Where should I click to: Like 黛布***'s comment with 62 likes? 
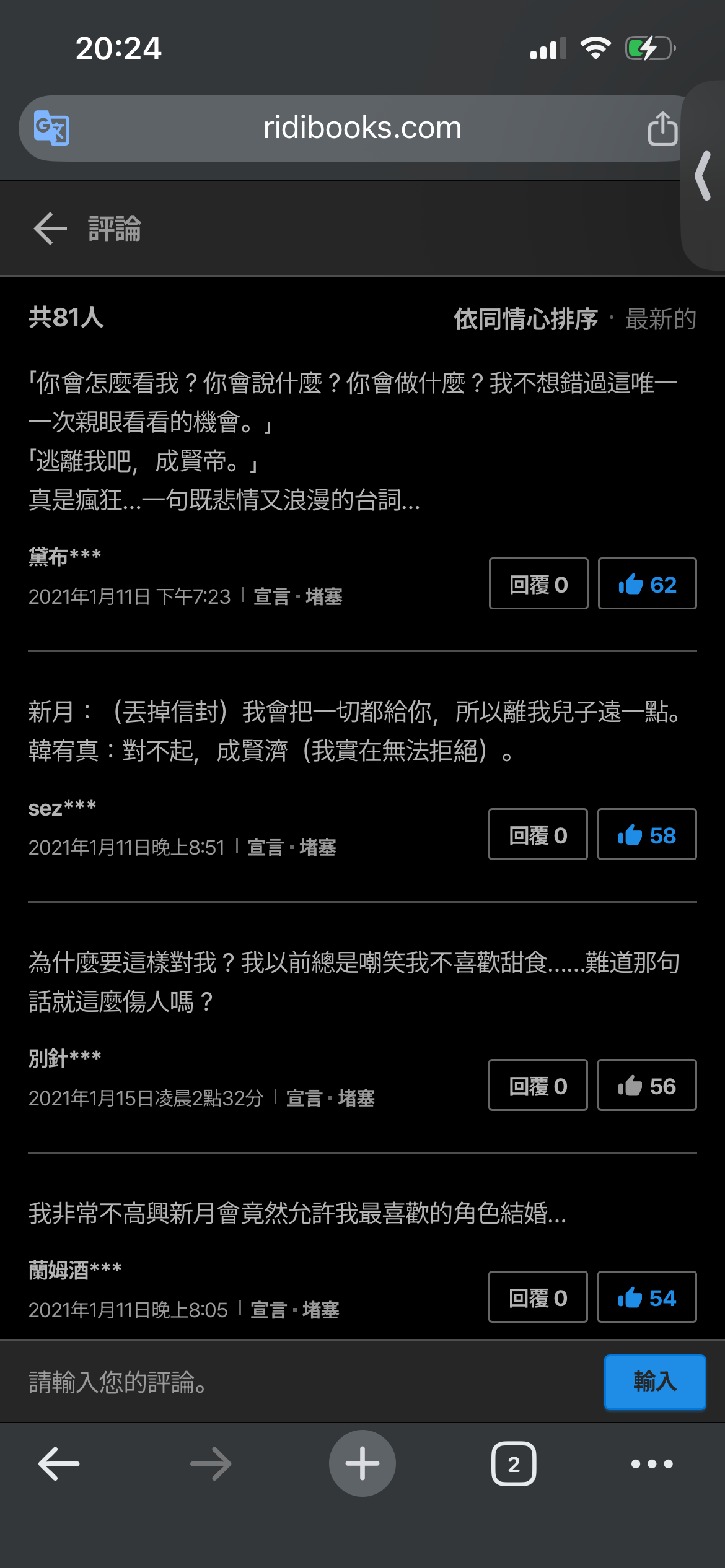point(647,584)
